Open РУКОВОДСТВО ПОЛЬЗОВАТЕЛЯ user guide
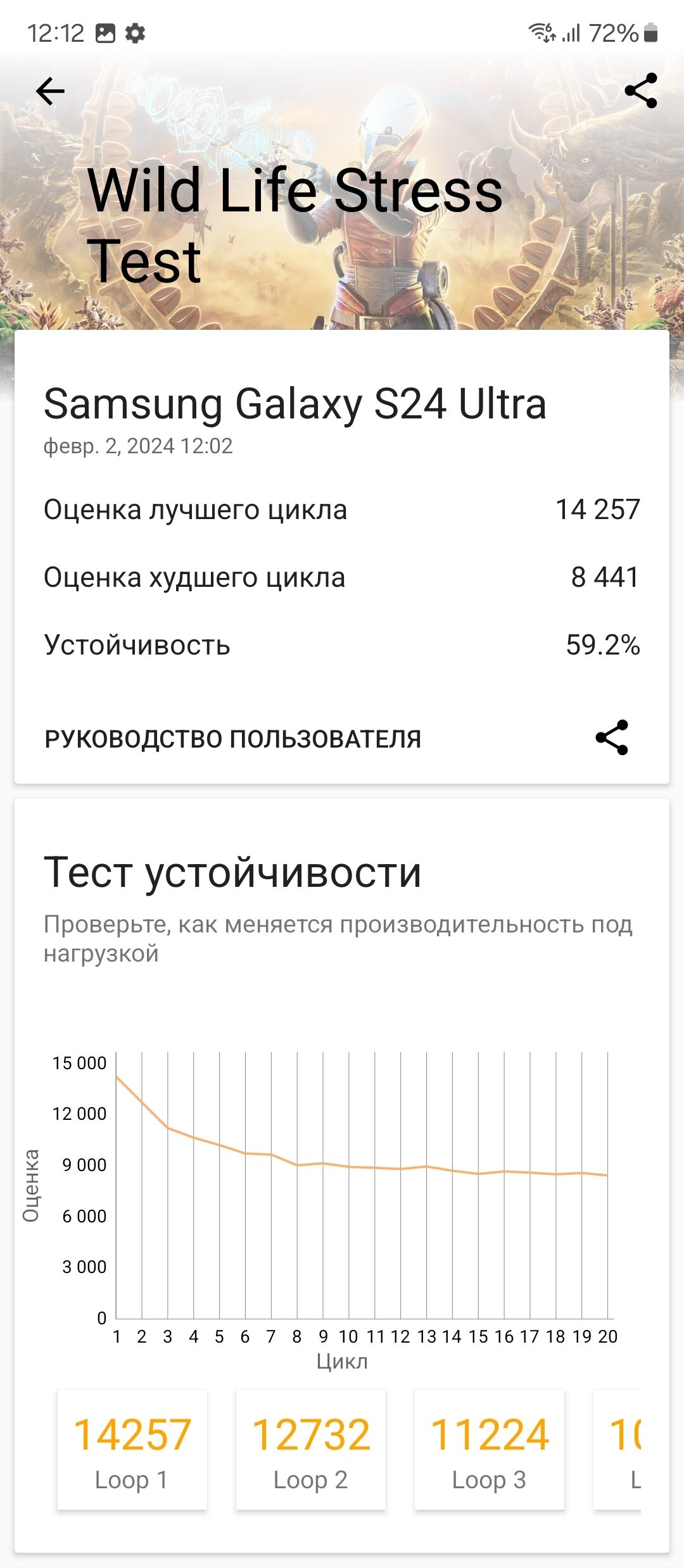This screenshot has height=1568, width=684. [232, 739]
